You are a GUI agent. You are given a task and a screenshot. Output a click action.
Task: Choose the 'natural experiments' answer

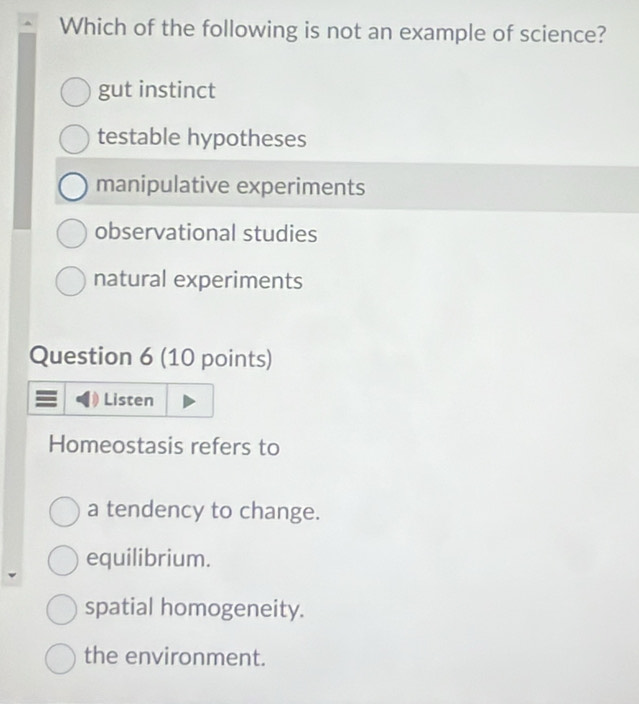[x=69, y=282]
